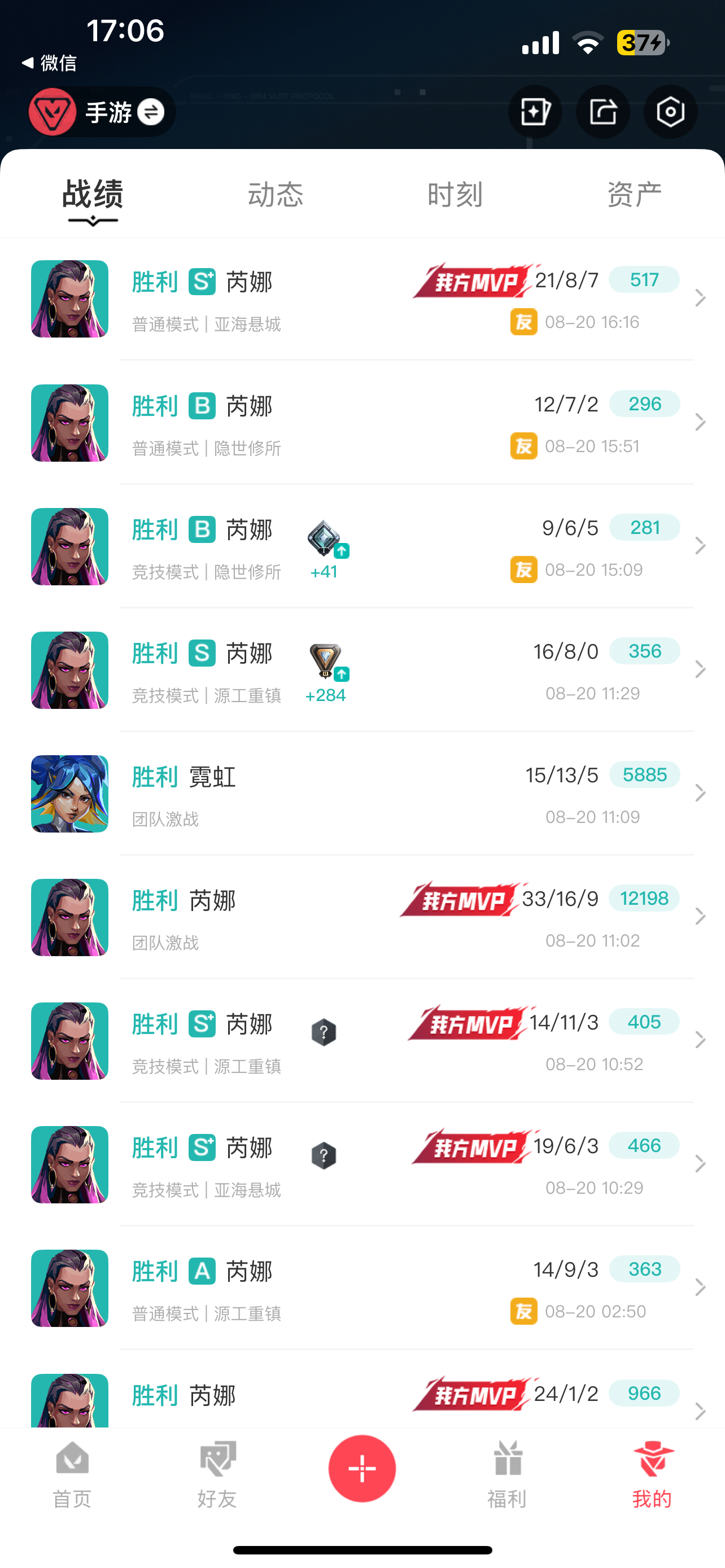Tap the 微信 back link in status bar
This screenshot has width=725, height=1568.
click(x=52, y=63)
